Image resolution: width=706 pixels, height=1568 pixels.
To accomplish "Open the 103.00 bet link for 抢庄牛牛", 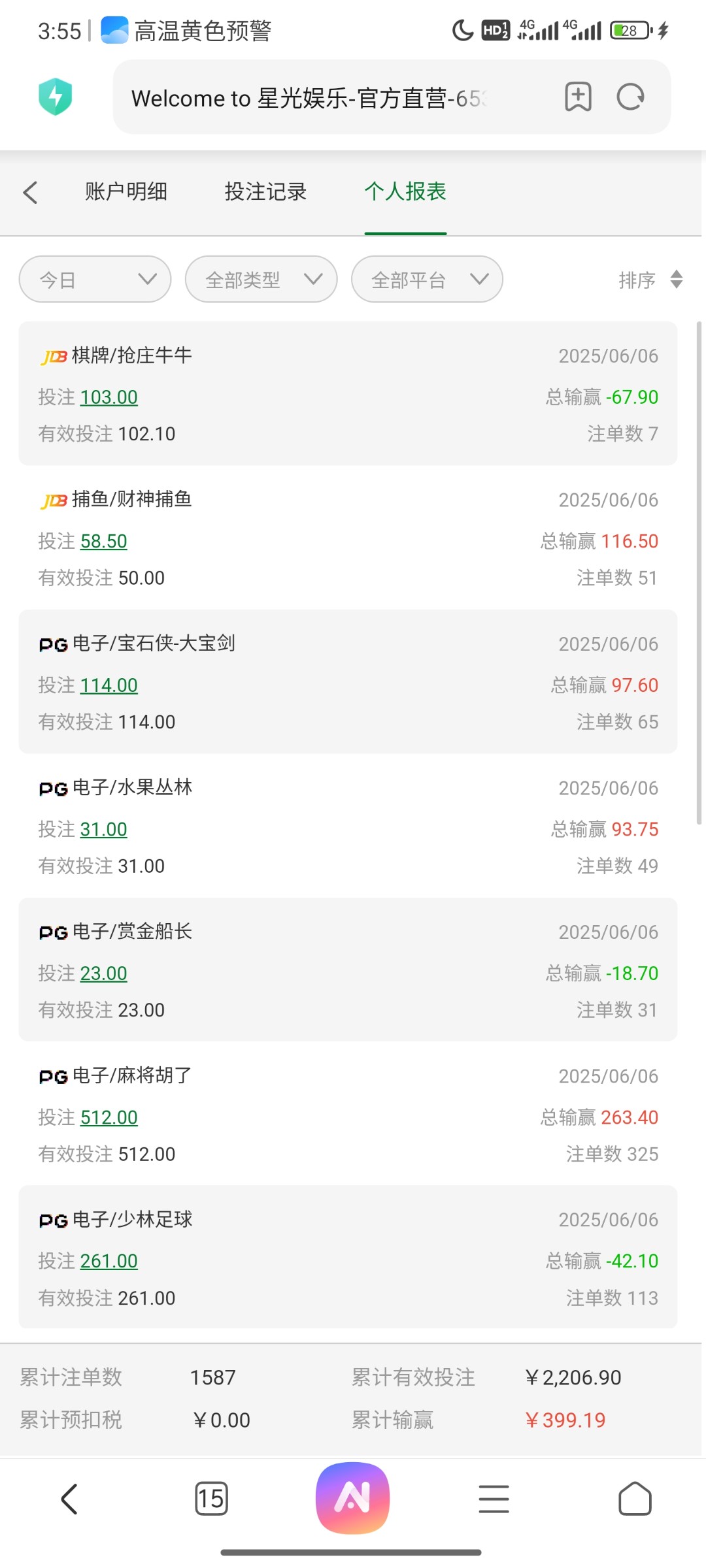I will coord(109,397).
